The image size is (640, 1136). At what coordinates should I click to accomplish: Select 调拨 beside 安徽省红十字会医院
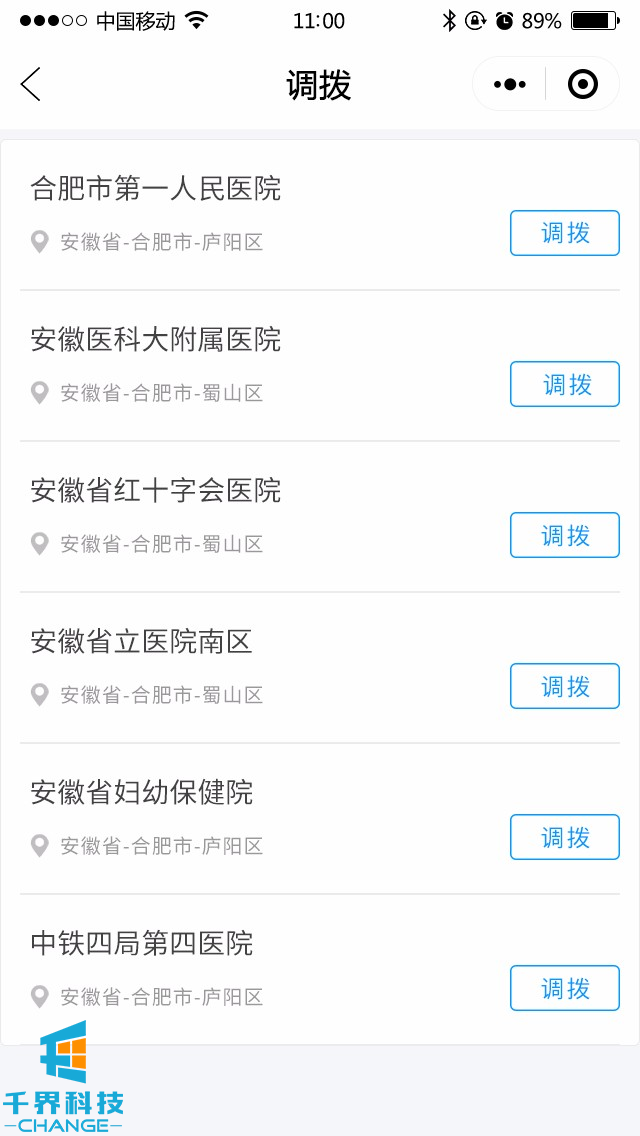point(565,535)
